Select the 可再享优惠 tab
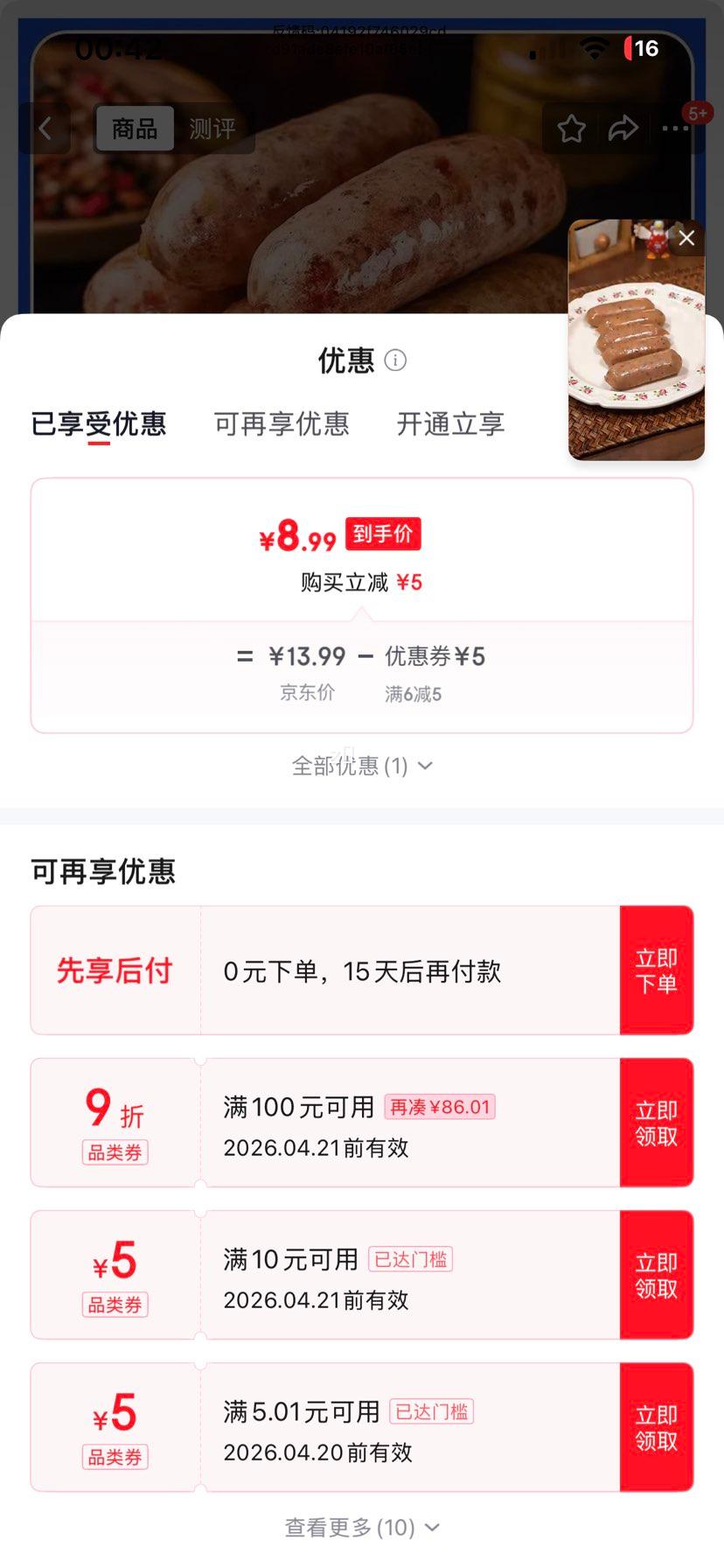This screenshot has height=1568, width=724. click(x=282, y=423)
